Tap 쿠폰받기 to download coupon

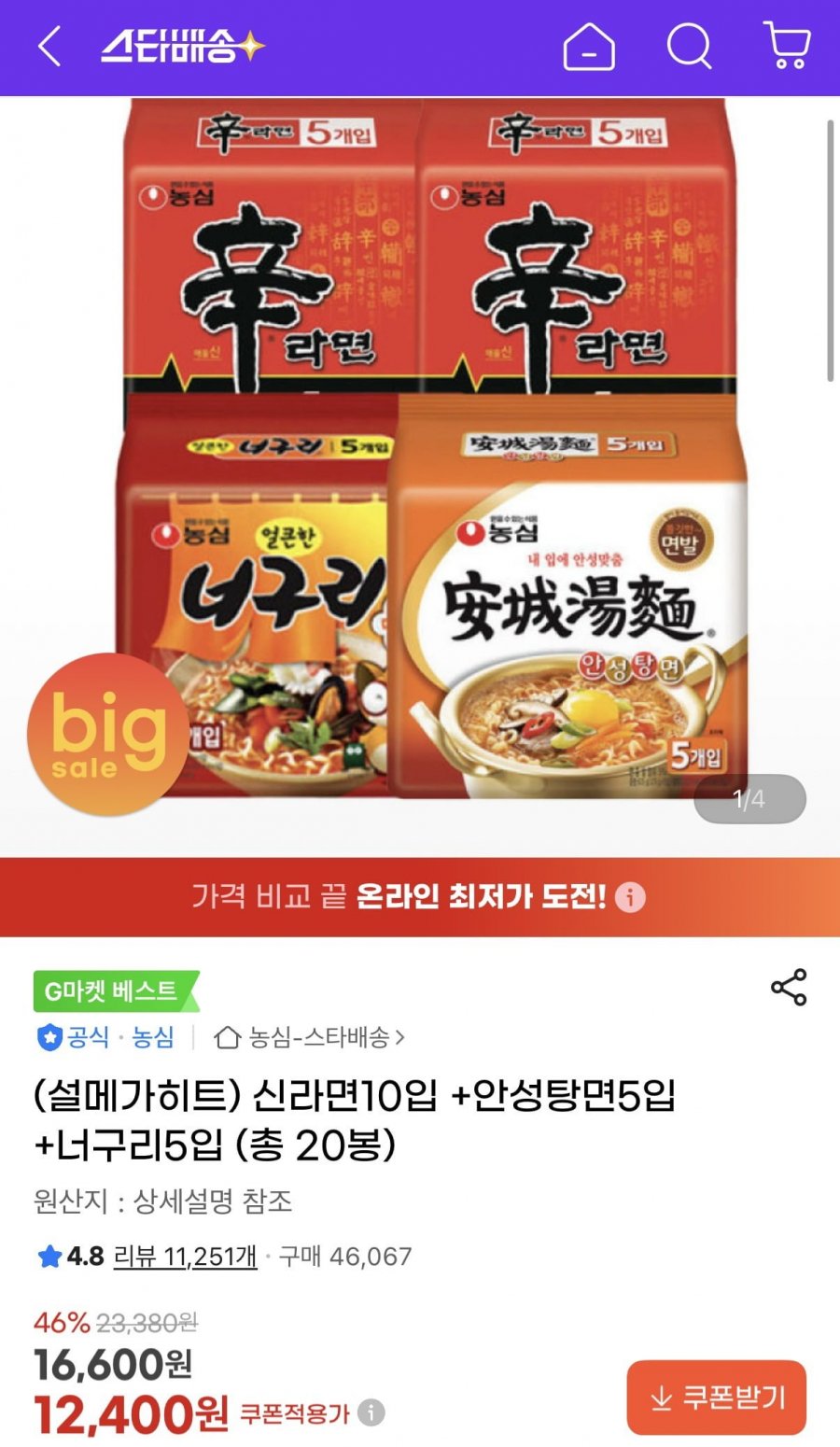coord(716,1398)
